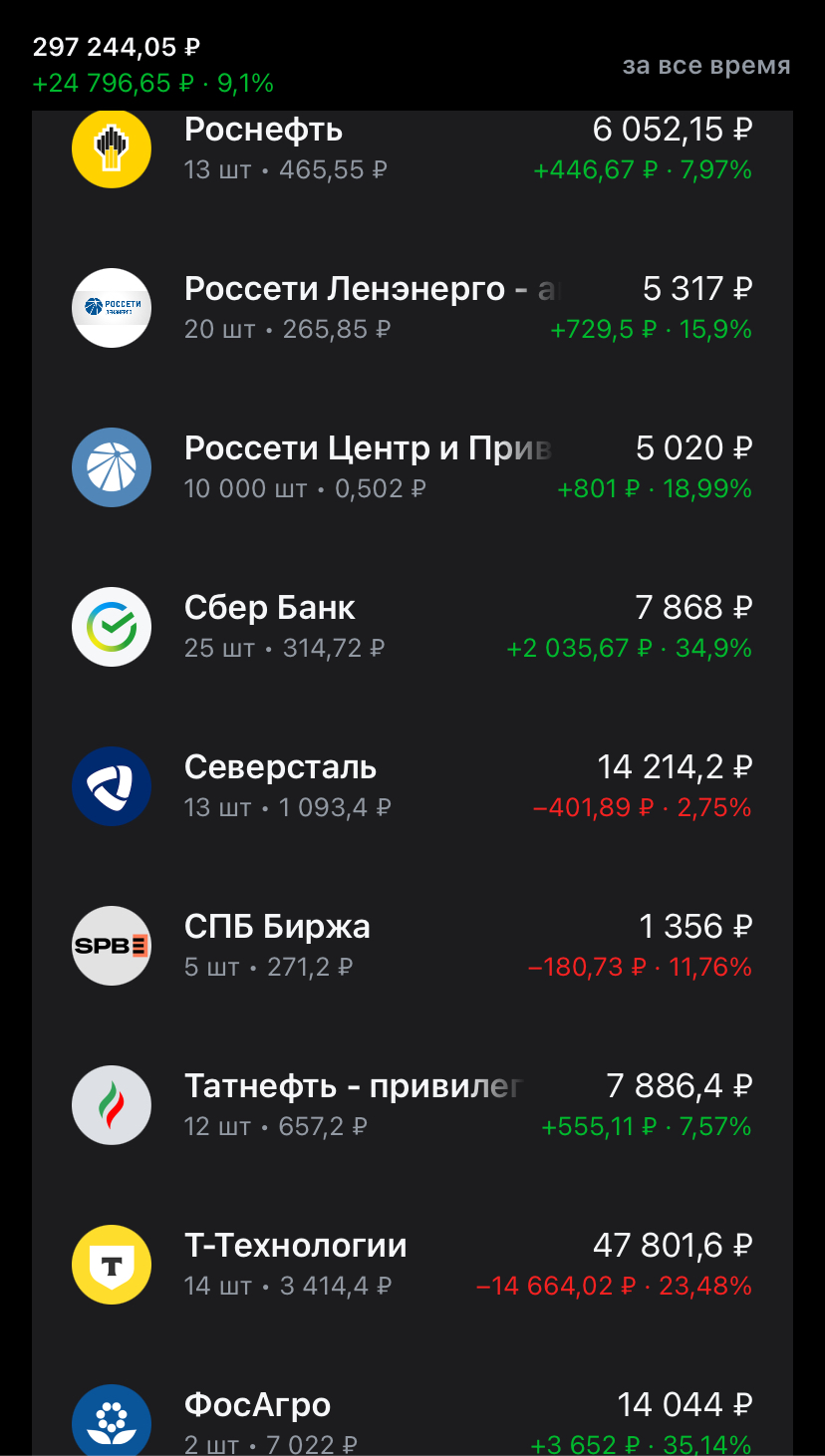Open the Роснефть position
The width and height of the screenshot is (825, 1456).
tap(412, 149)
